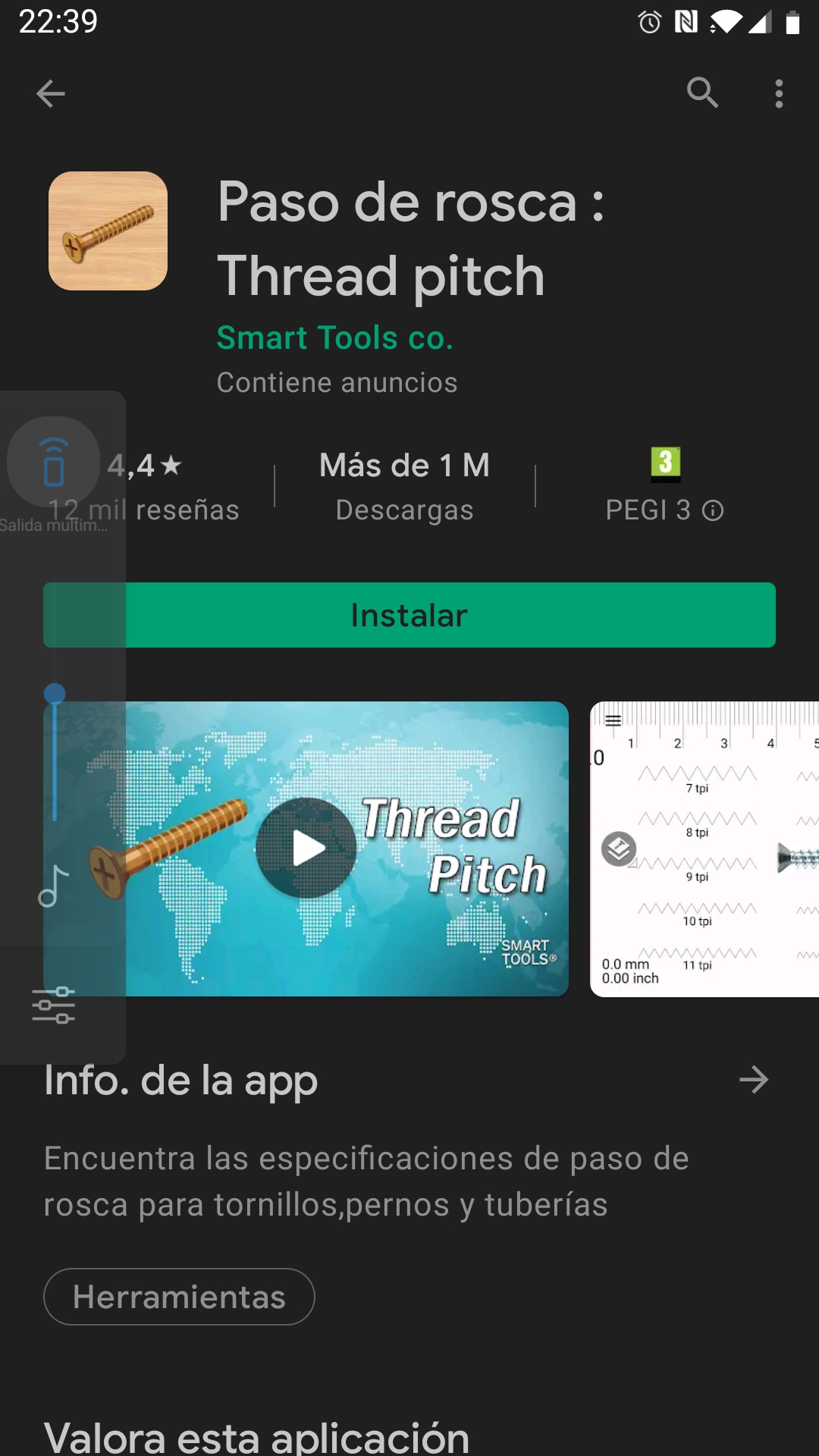Viewport: 819px width, 1456px height.
Task: Play the Thread Pitch promo video
Action: (306, 848)
